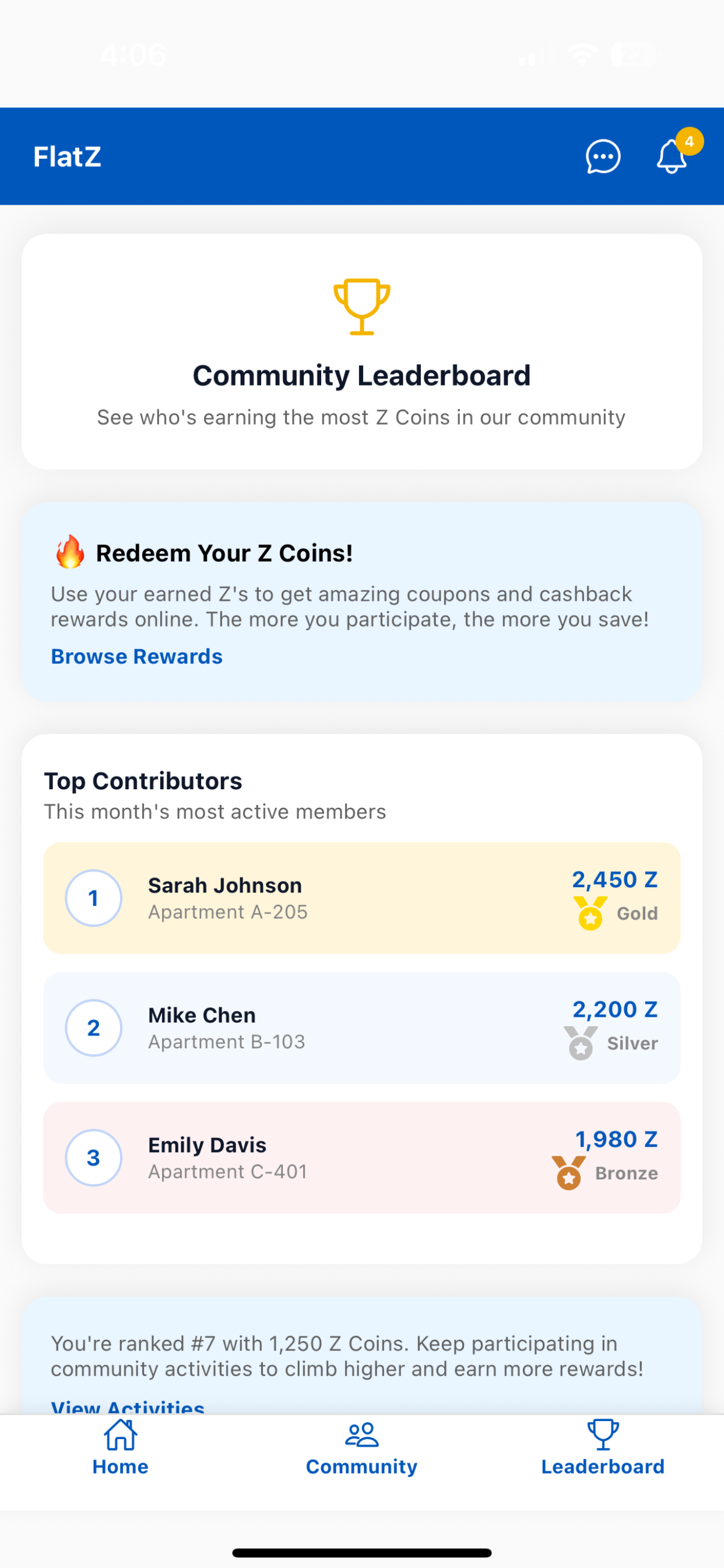Screen dimensions: 724x1568
Task: Open Browse Rewards
Action: (136, 656)
